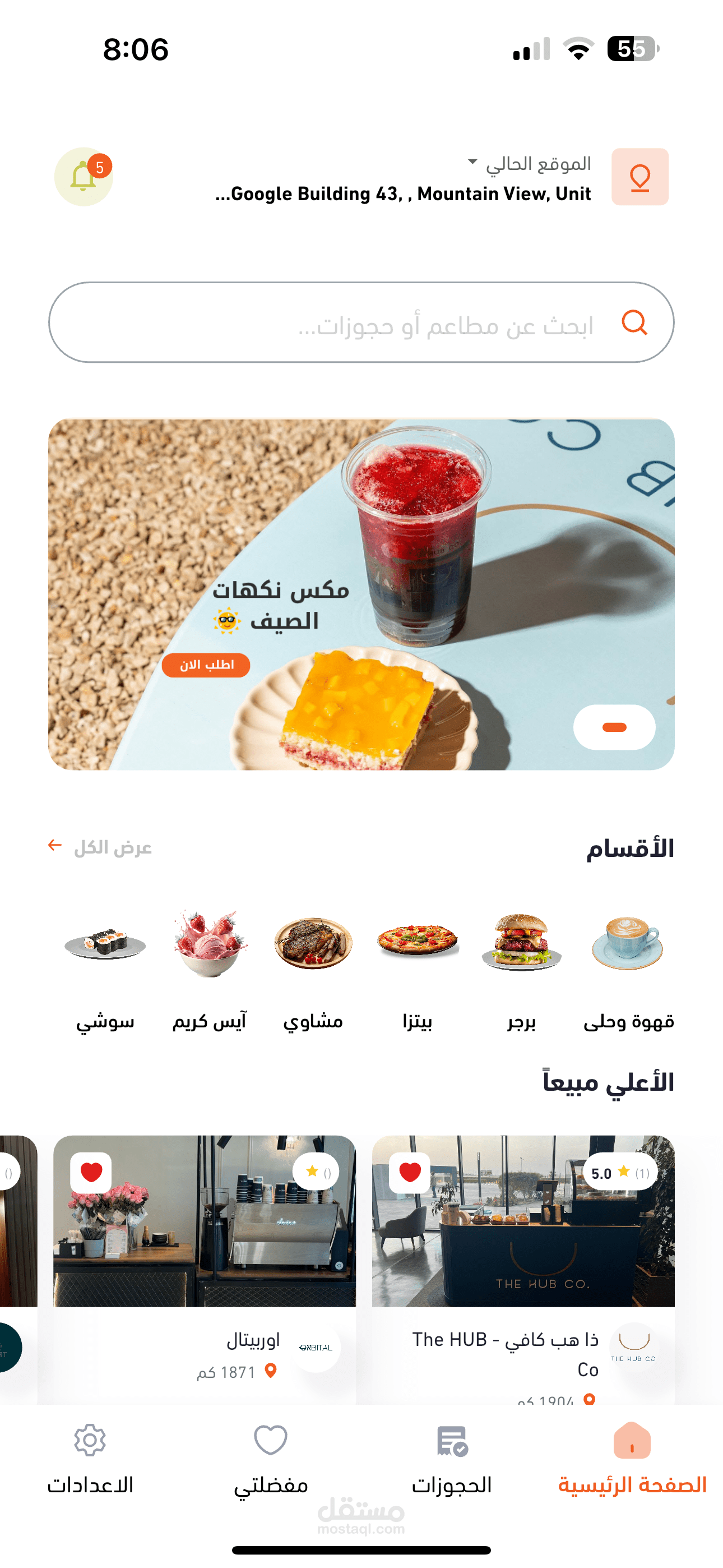Browse the بيتزا category
This screenshot has width=723, height=1568.
click(418, 969)
